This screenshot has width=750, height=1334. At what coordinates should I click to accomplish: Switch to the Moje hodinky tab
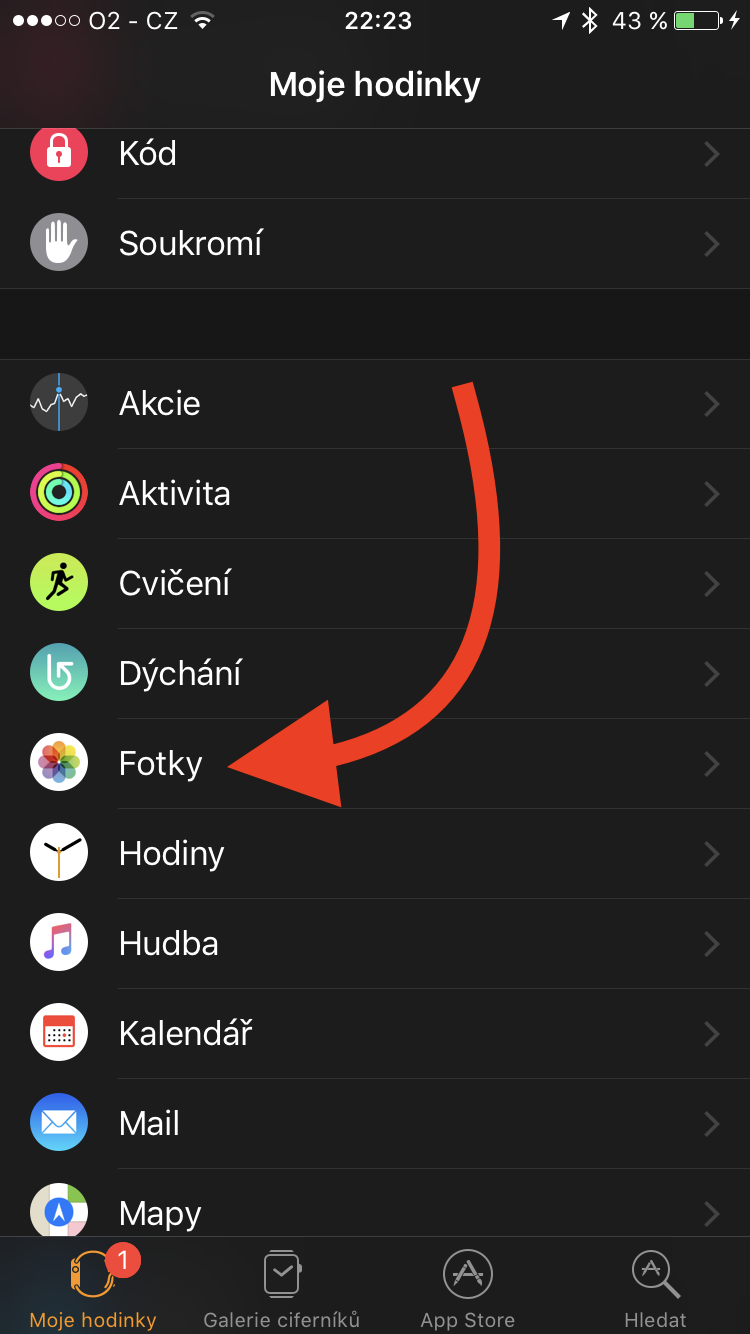tap(93, 1288)
